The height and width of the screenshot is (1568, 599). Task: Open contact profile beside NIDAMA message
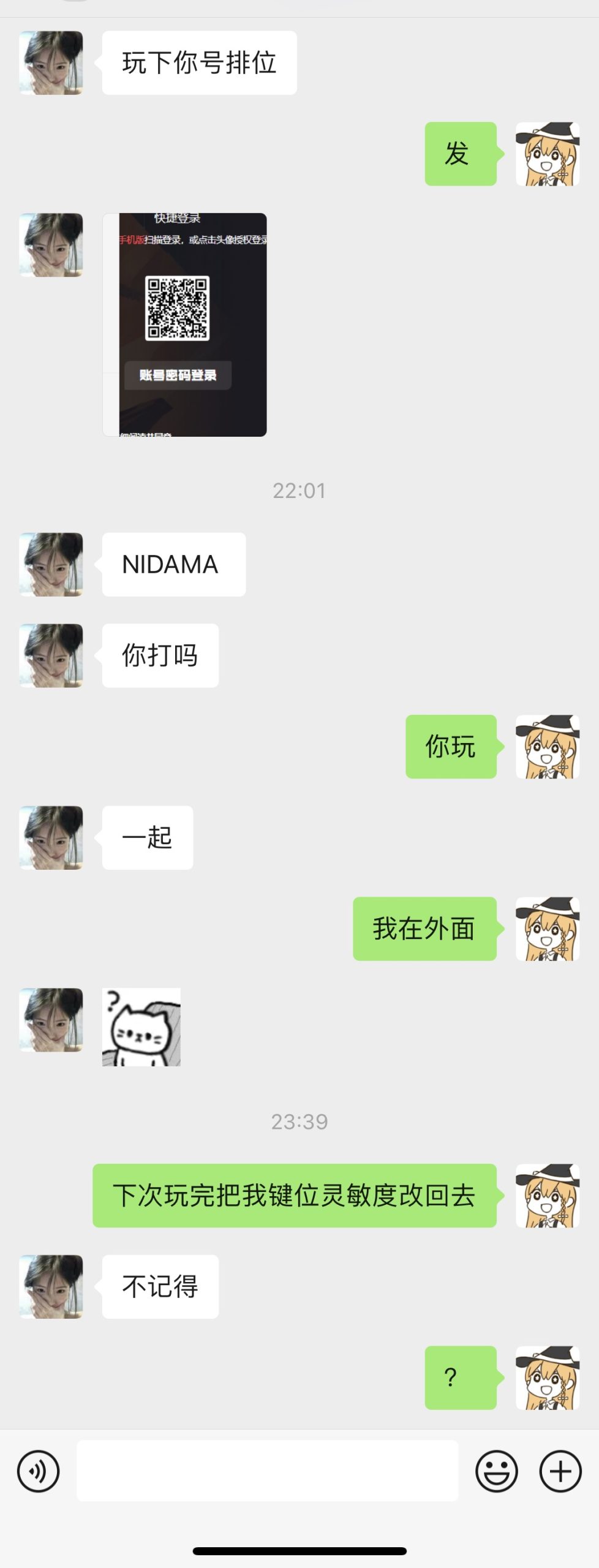51,564
